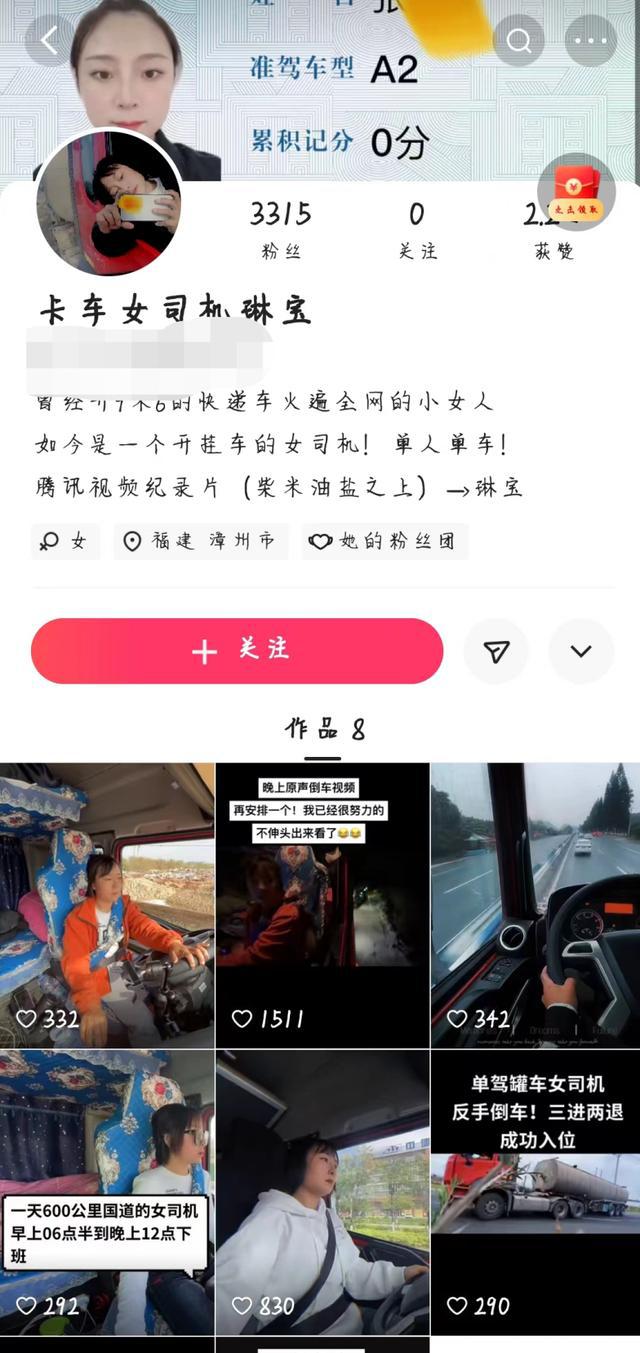Open the 3315 粉丝 followers list
The height and width of the screenshot is (1353, 640).
281,230
